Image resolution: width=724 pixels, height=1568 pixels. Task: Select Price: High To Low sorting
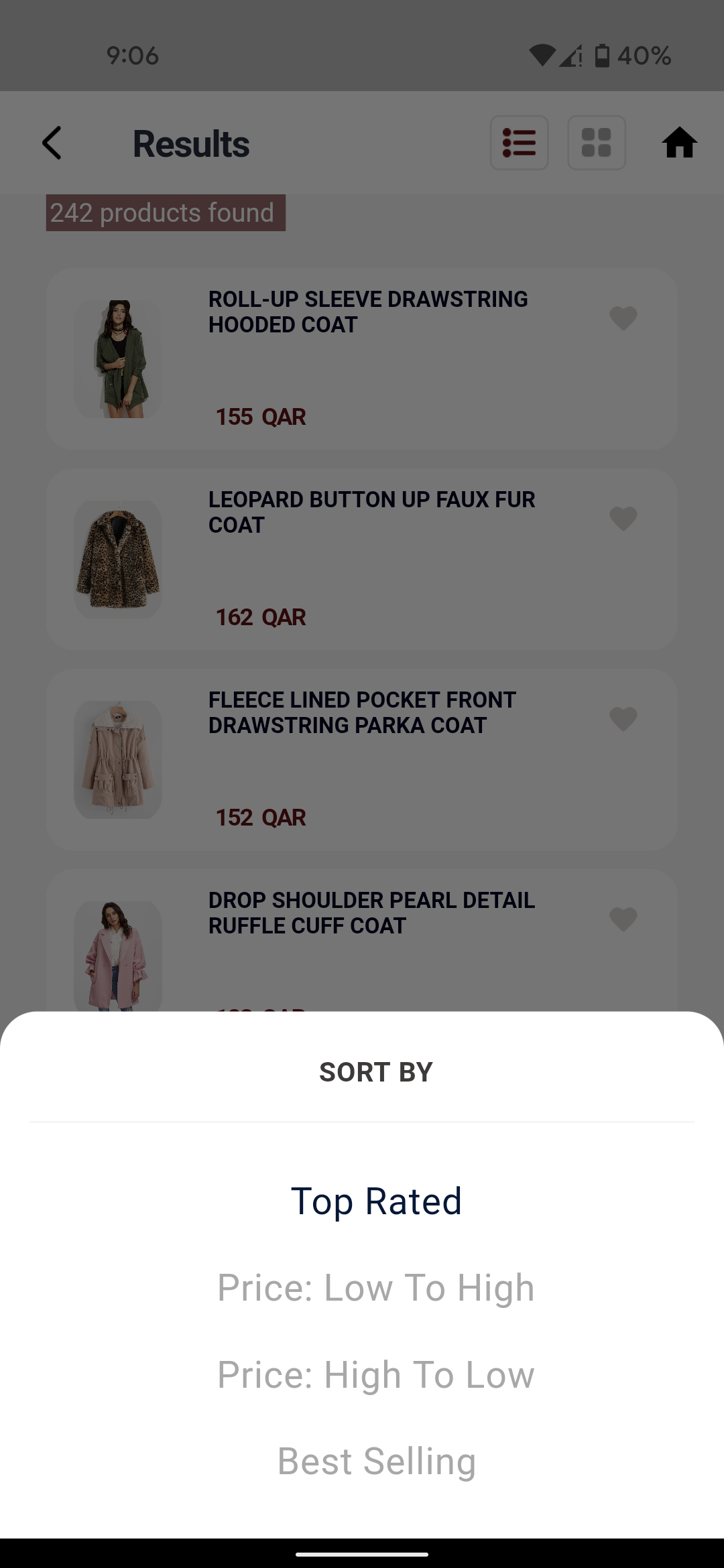[376, 1375]
